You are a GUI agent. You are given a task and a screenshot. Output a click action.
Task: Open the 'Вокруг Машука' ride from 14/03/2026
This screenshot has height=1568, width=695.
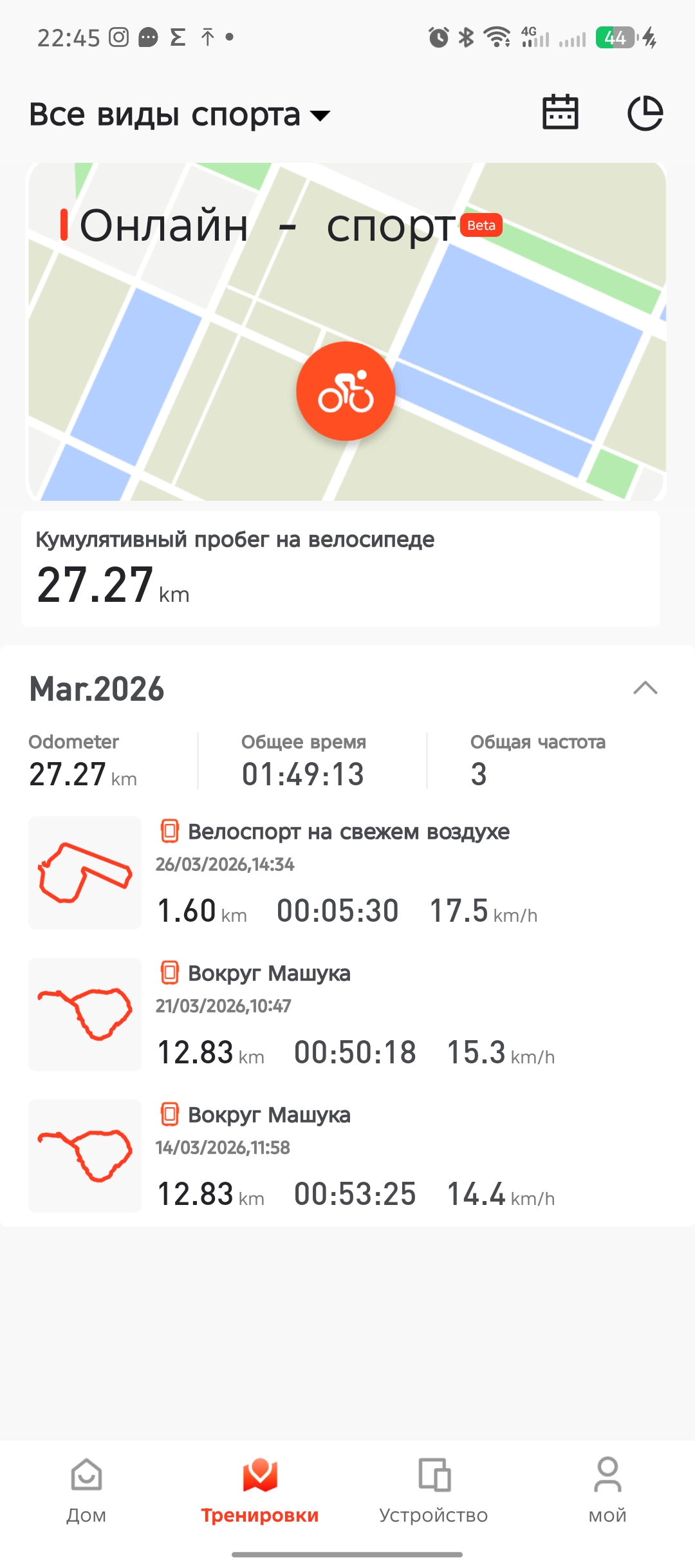pyautogui.click(x=347, y=1156)
